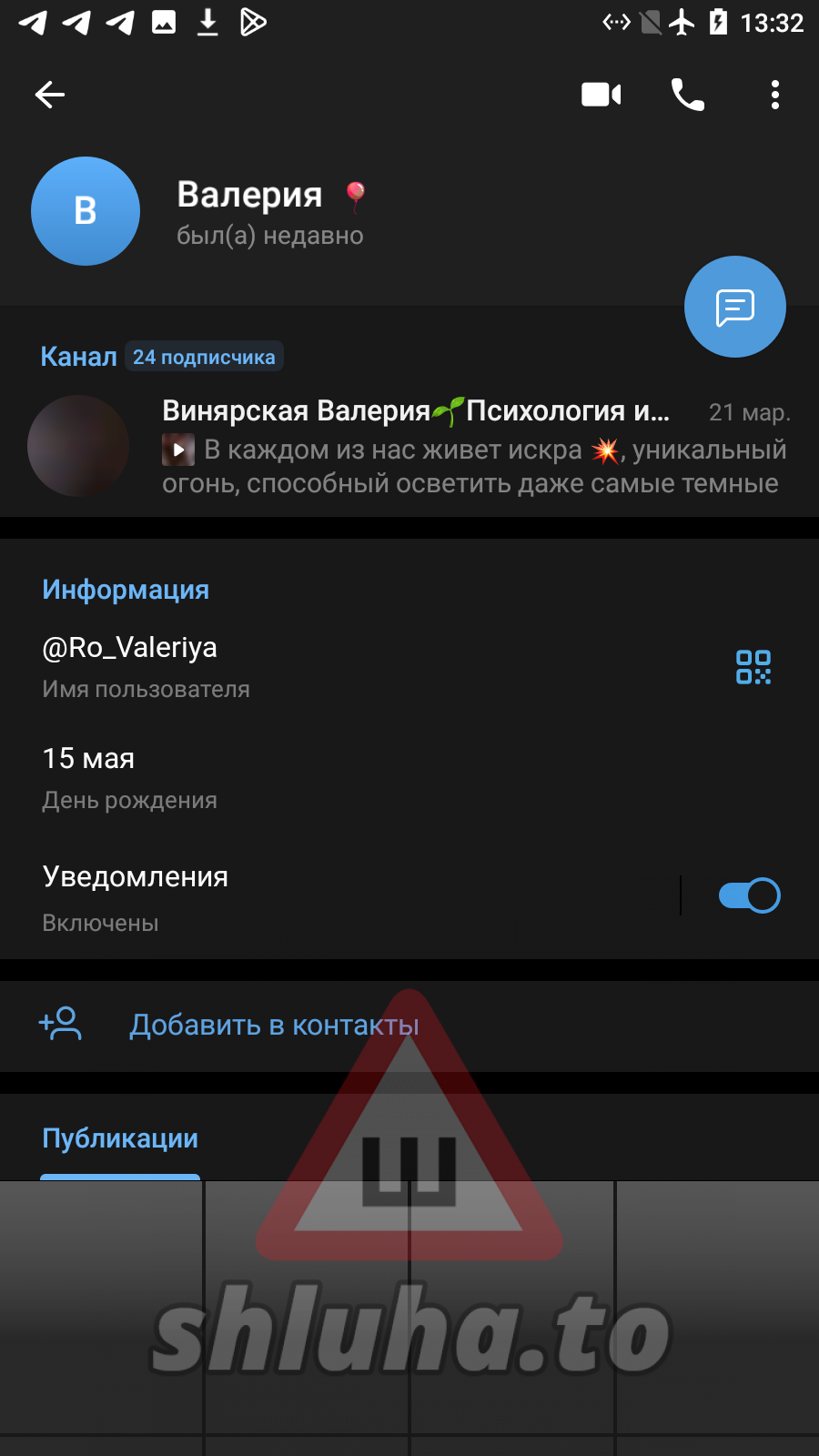Open Валерия's profile avatar

[x=86, y=211]
